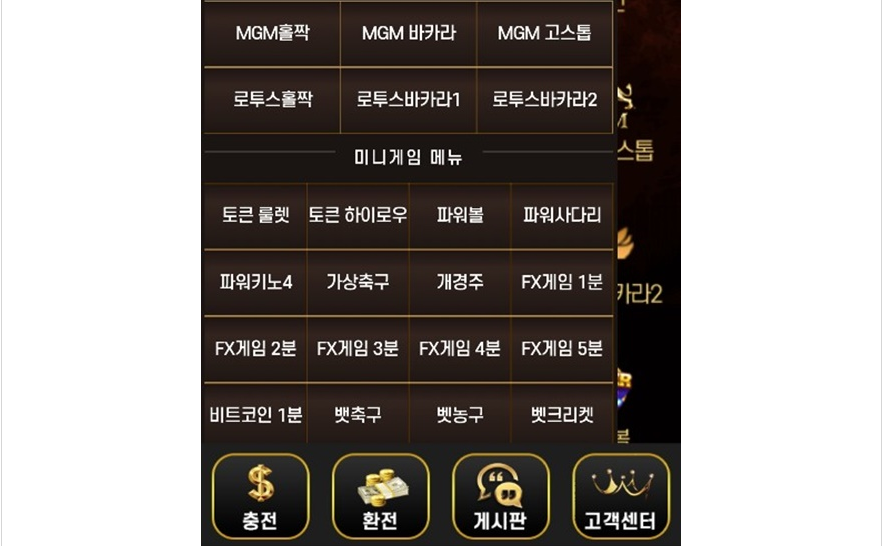883x546 pixels.
Task: Open 환전 withdrawal page
Action: tap(380, 497)
